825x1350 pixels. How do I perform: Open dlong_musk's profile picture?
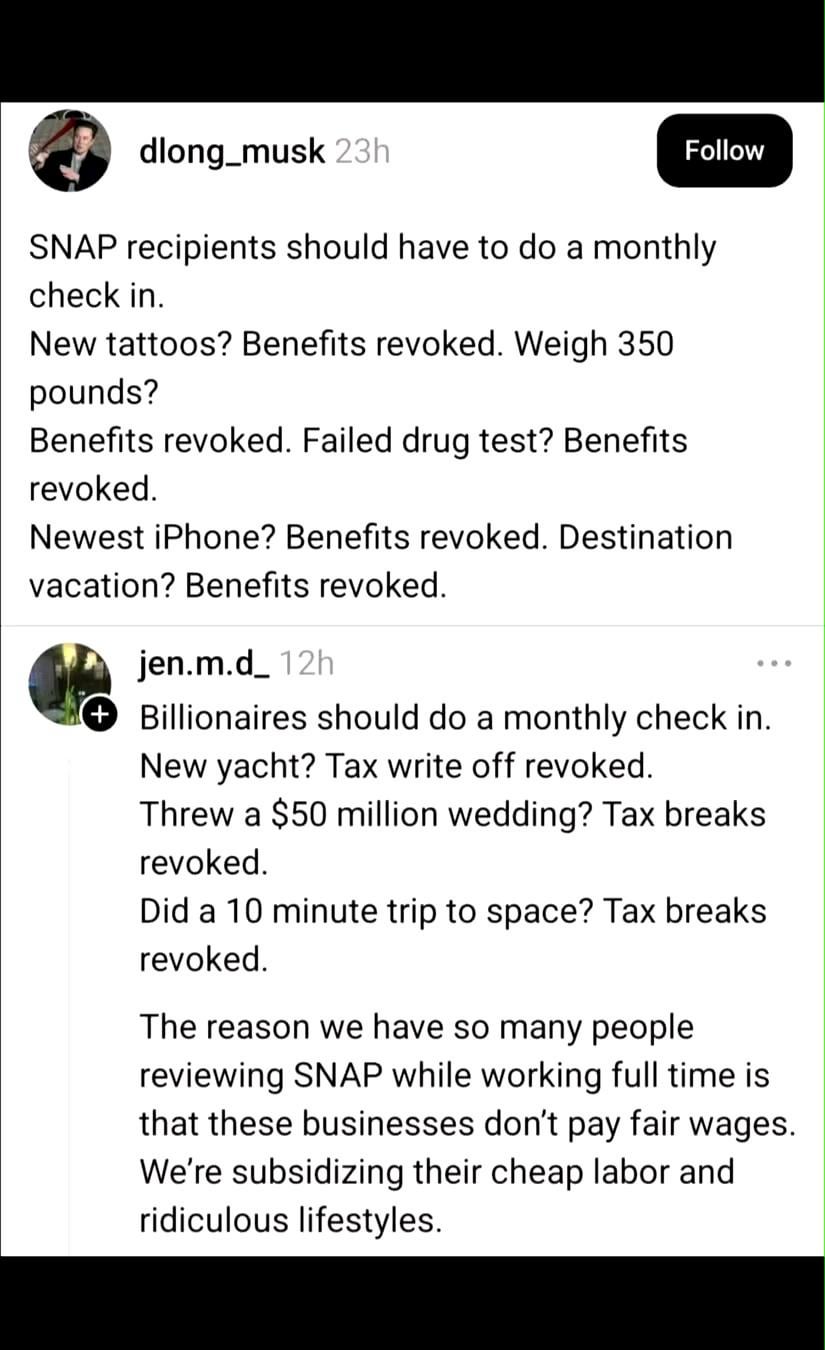[69, 151]
